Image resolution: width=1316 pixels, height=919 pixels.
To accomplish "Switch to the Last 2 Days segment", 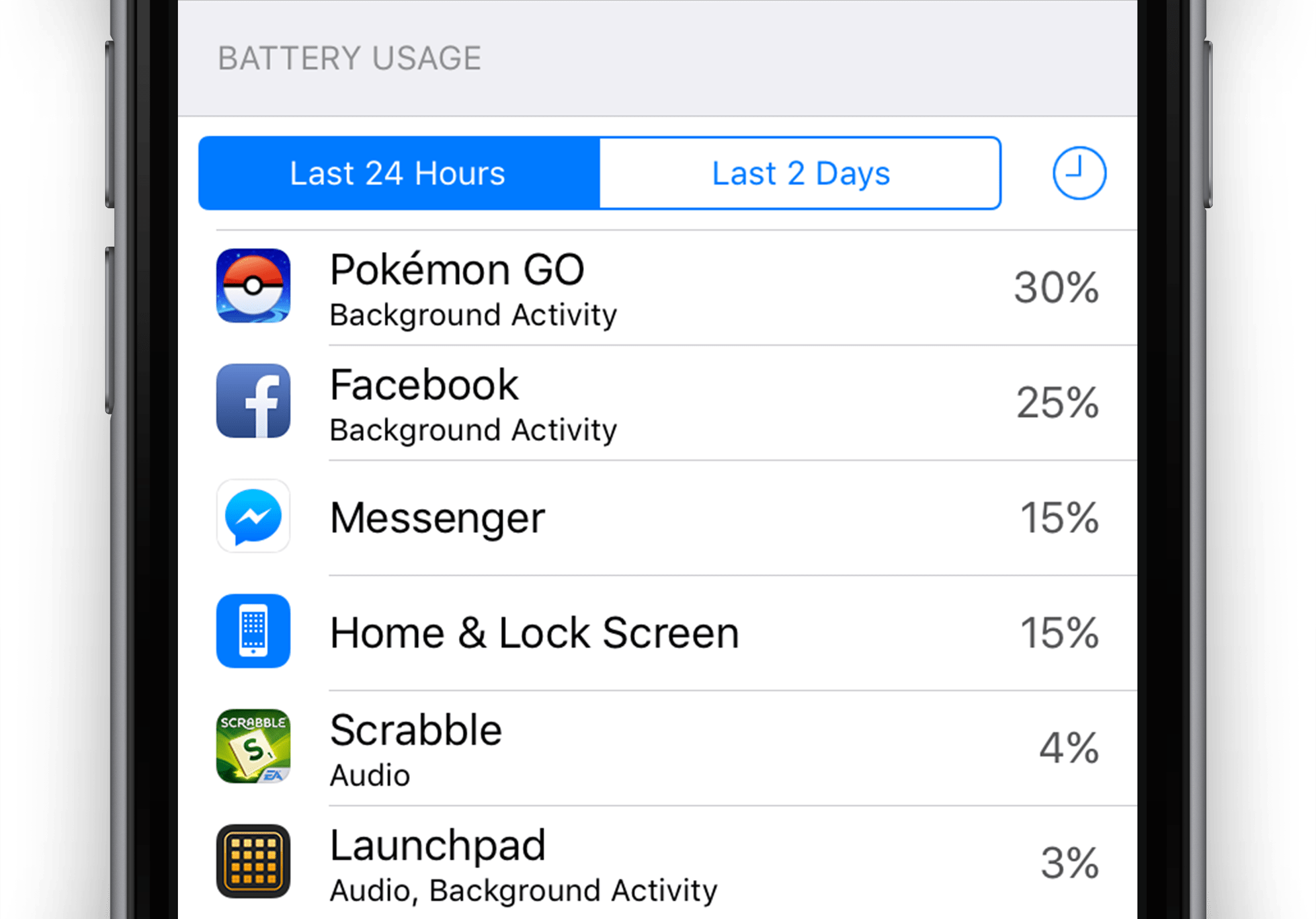I will pos(800,173).
